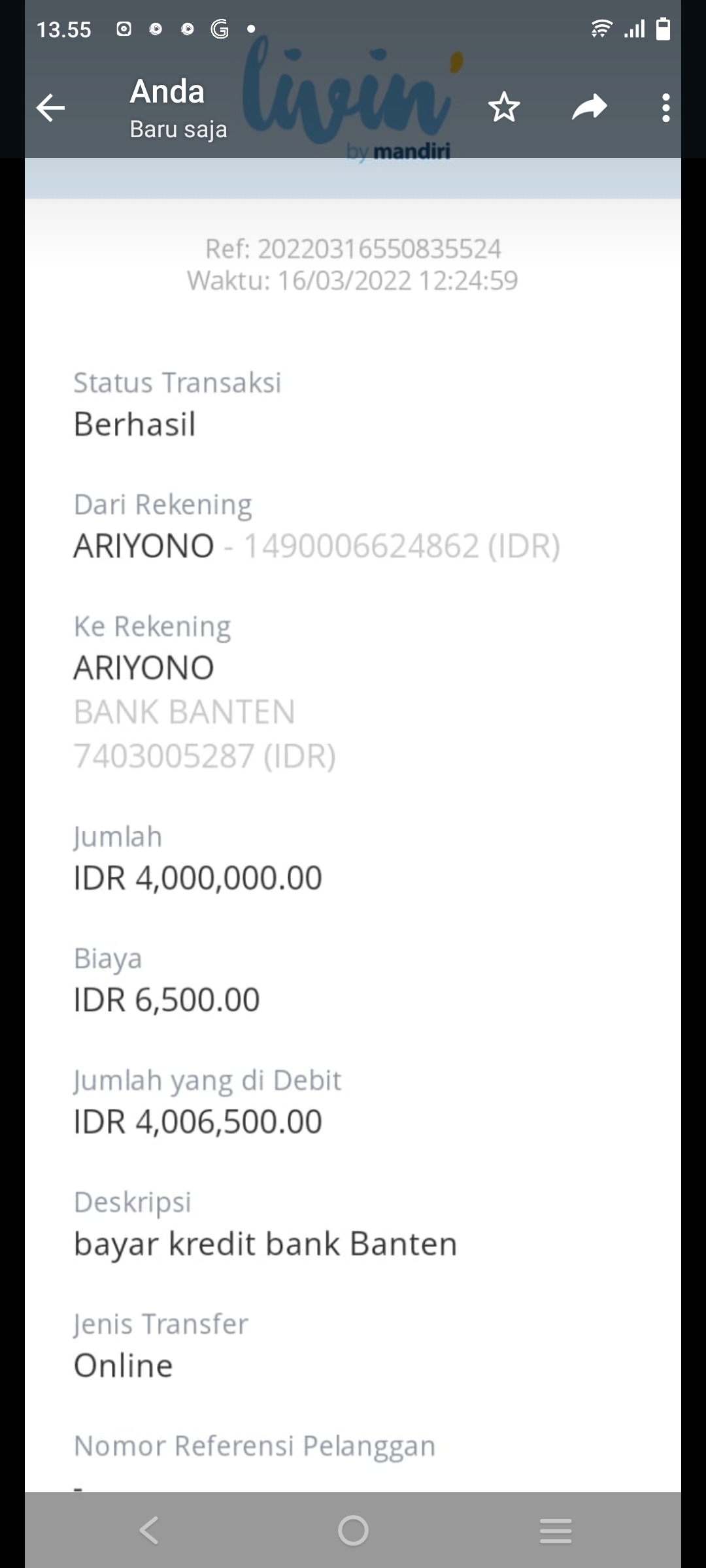
Task: Open the three-dot overflow menu
Action: [665, 108]
